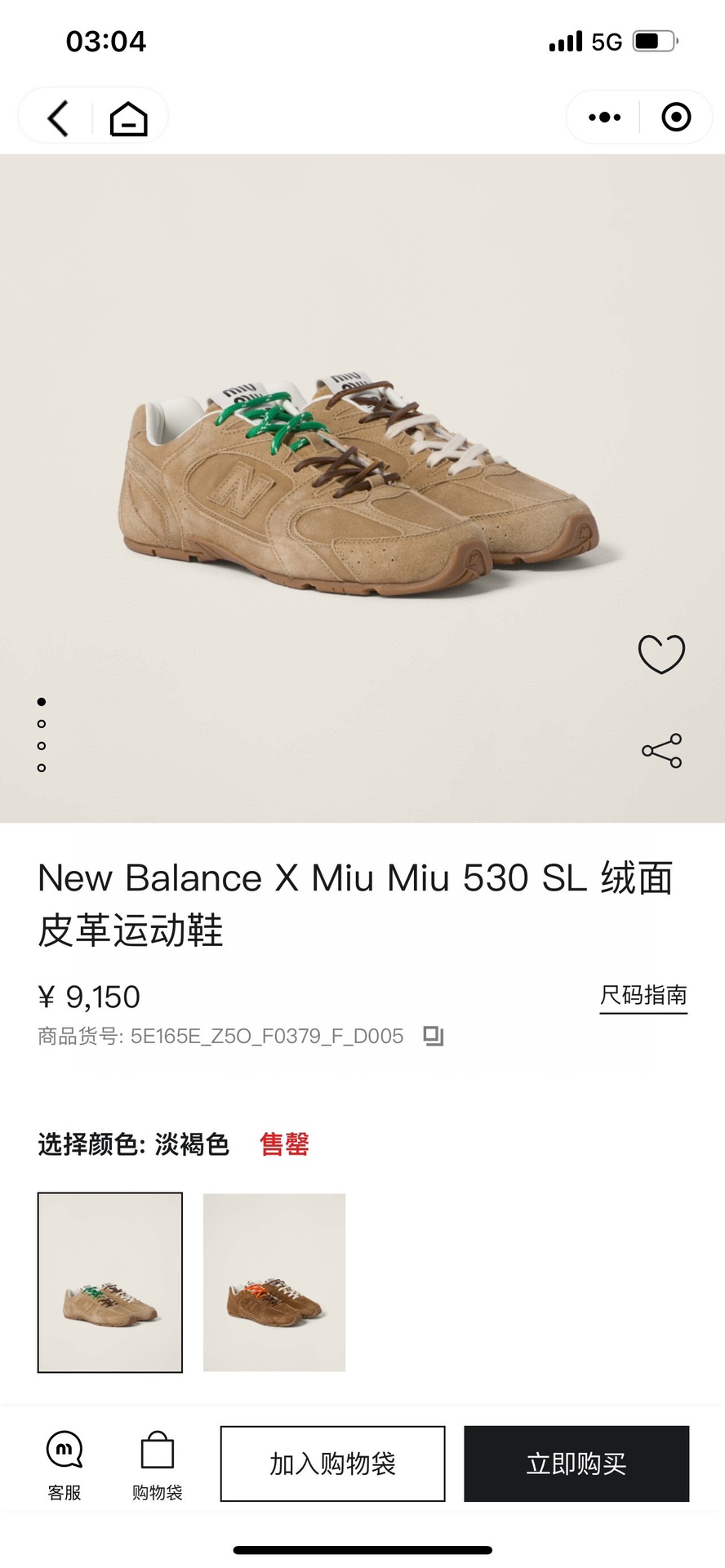Open the three-dot more menu
This screenshot has height=1568, width=725.
(604, 118)
